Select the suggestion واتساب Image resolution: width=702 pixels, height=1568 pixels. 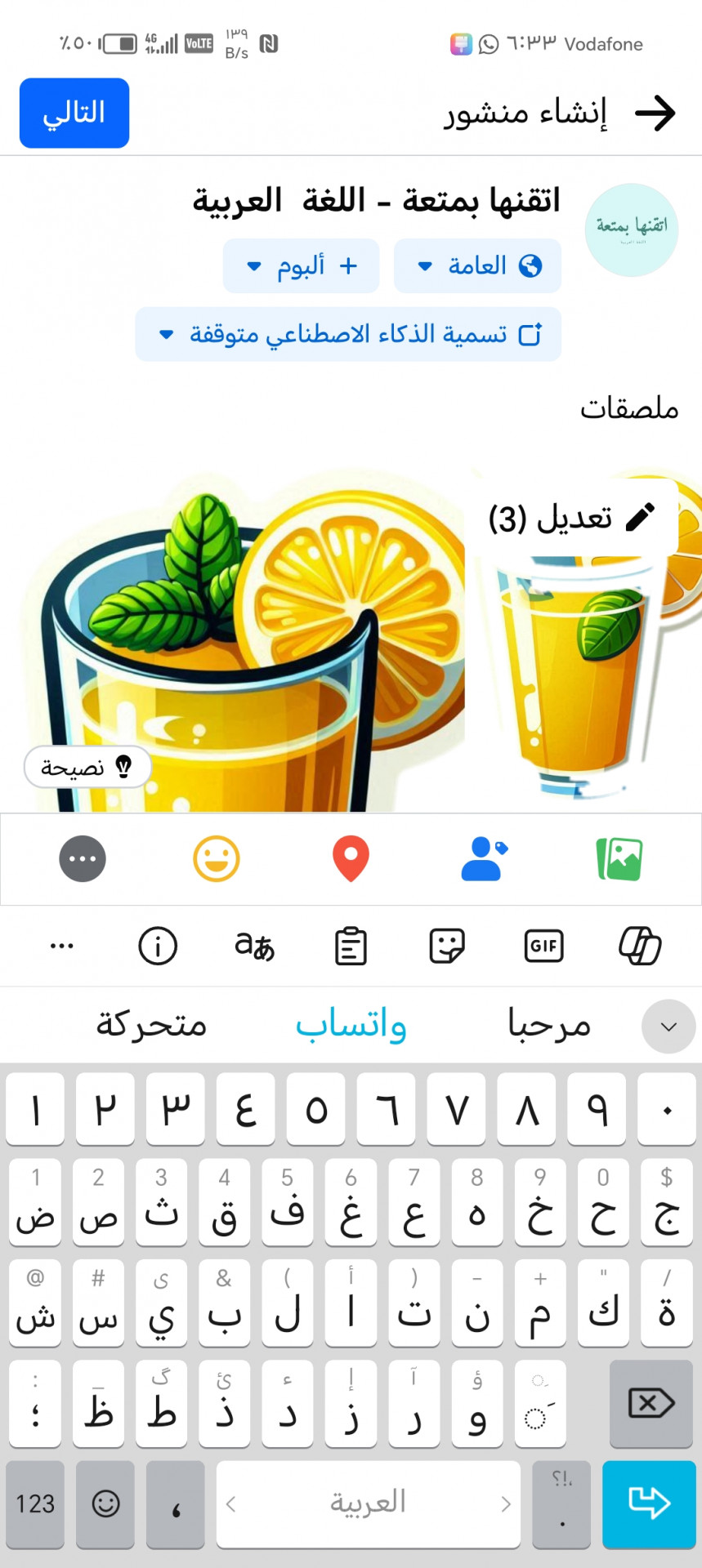351,1025
